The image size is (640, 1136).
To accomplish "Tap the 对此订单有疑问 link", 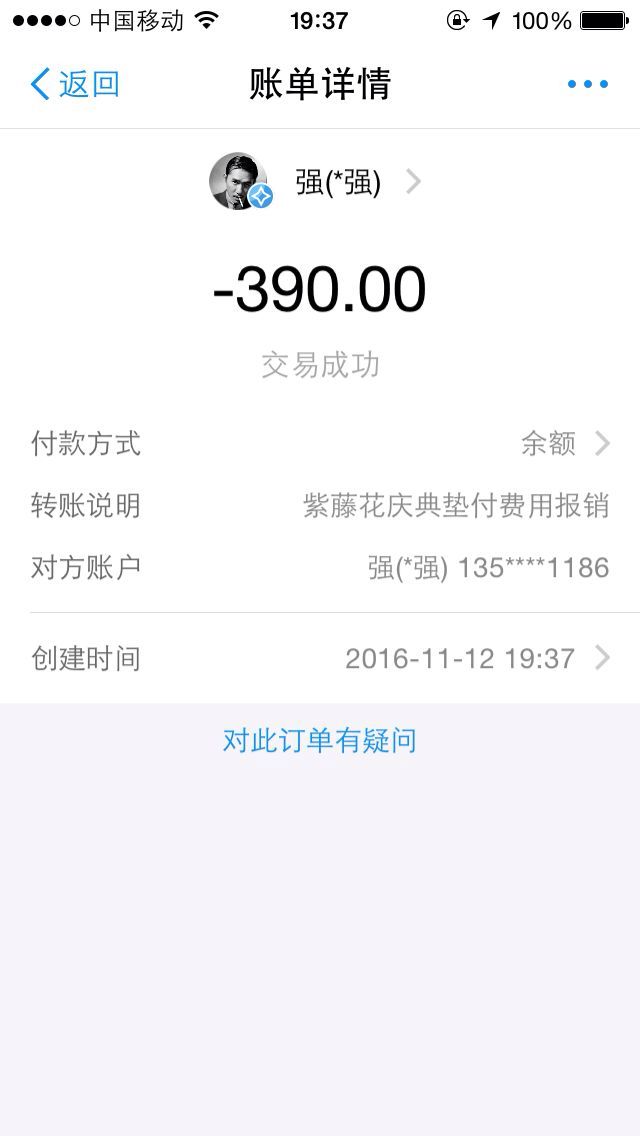I will (319, 741).
